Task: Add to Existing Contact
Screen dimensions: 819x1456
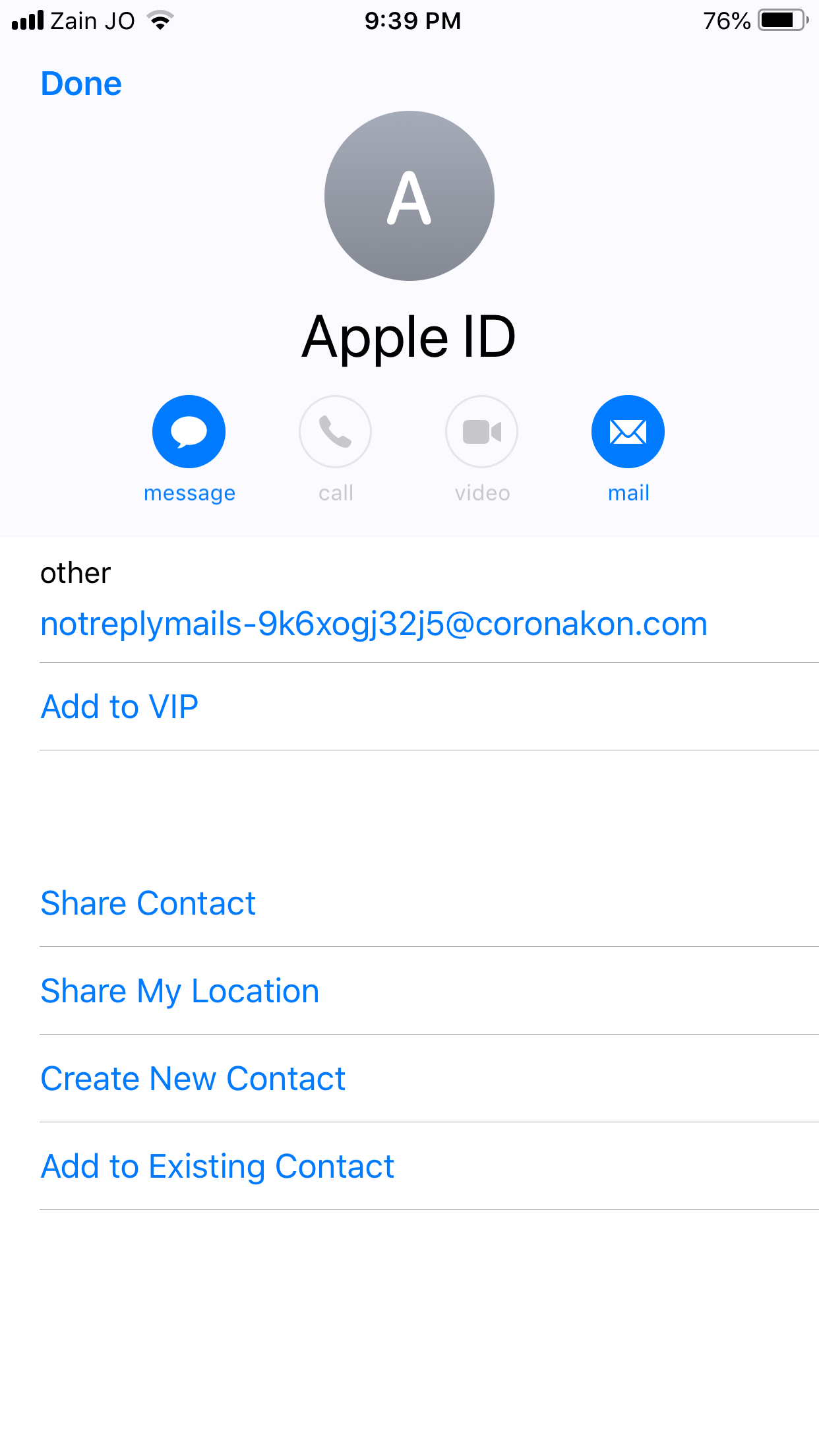Action: 217,1166
